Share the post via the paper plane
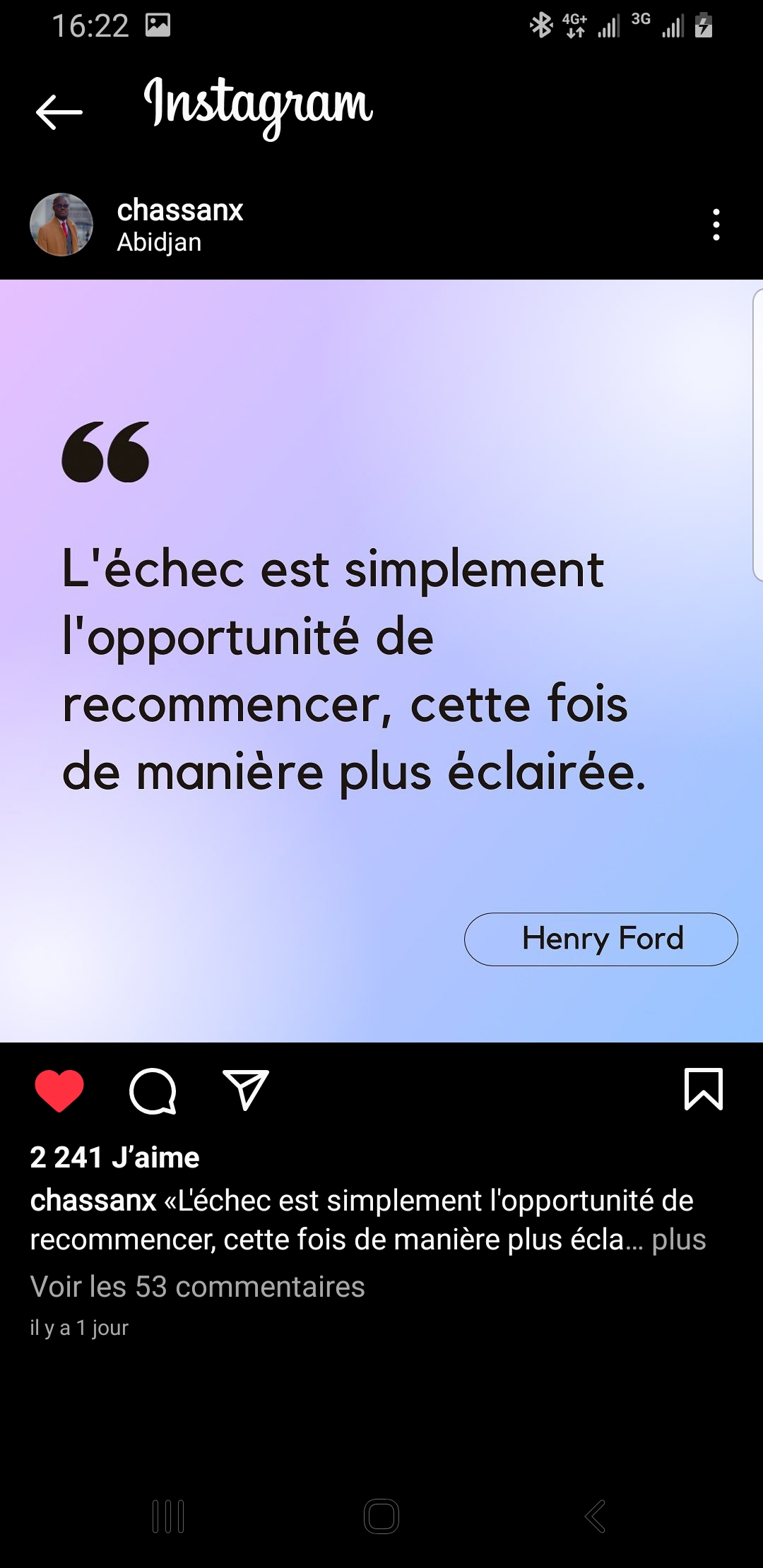This screenshot has height=1568, width=763. (x=245, y=1090)
